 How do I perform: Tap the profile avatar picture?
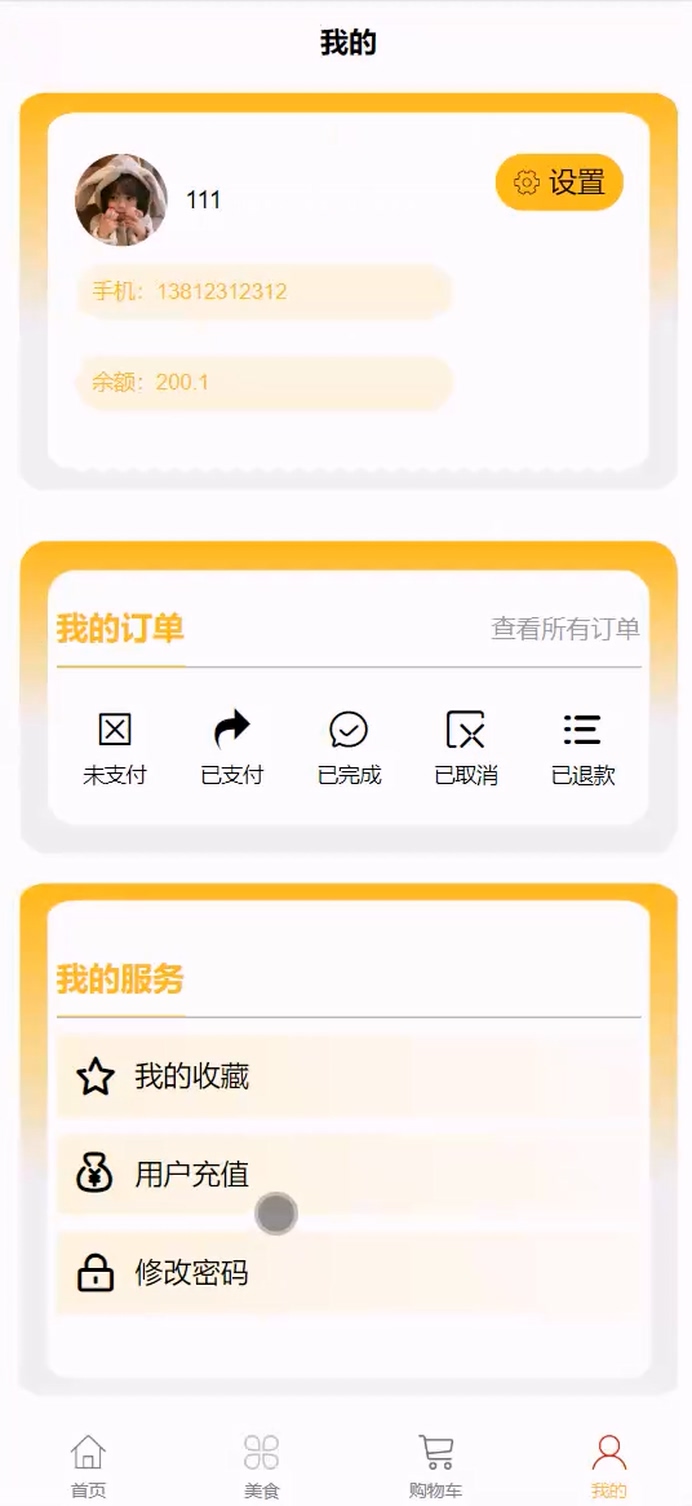point(121,200)
